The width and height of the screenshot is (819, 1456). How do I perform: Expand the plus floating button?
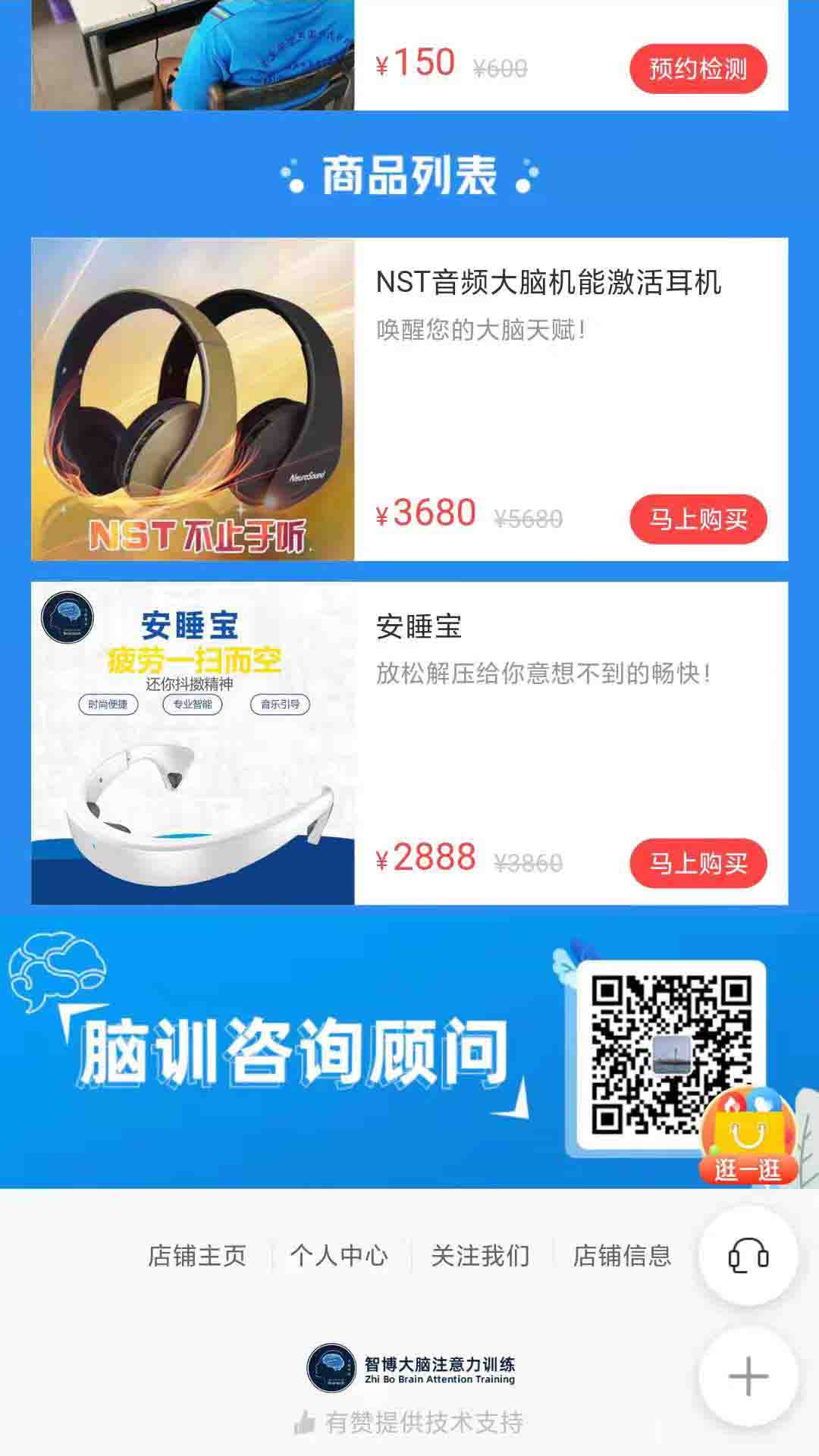(x=748, y=1376)
